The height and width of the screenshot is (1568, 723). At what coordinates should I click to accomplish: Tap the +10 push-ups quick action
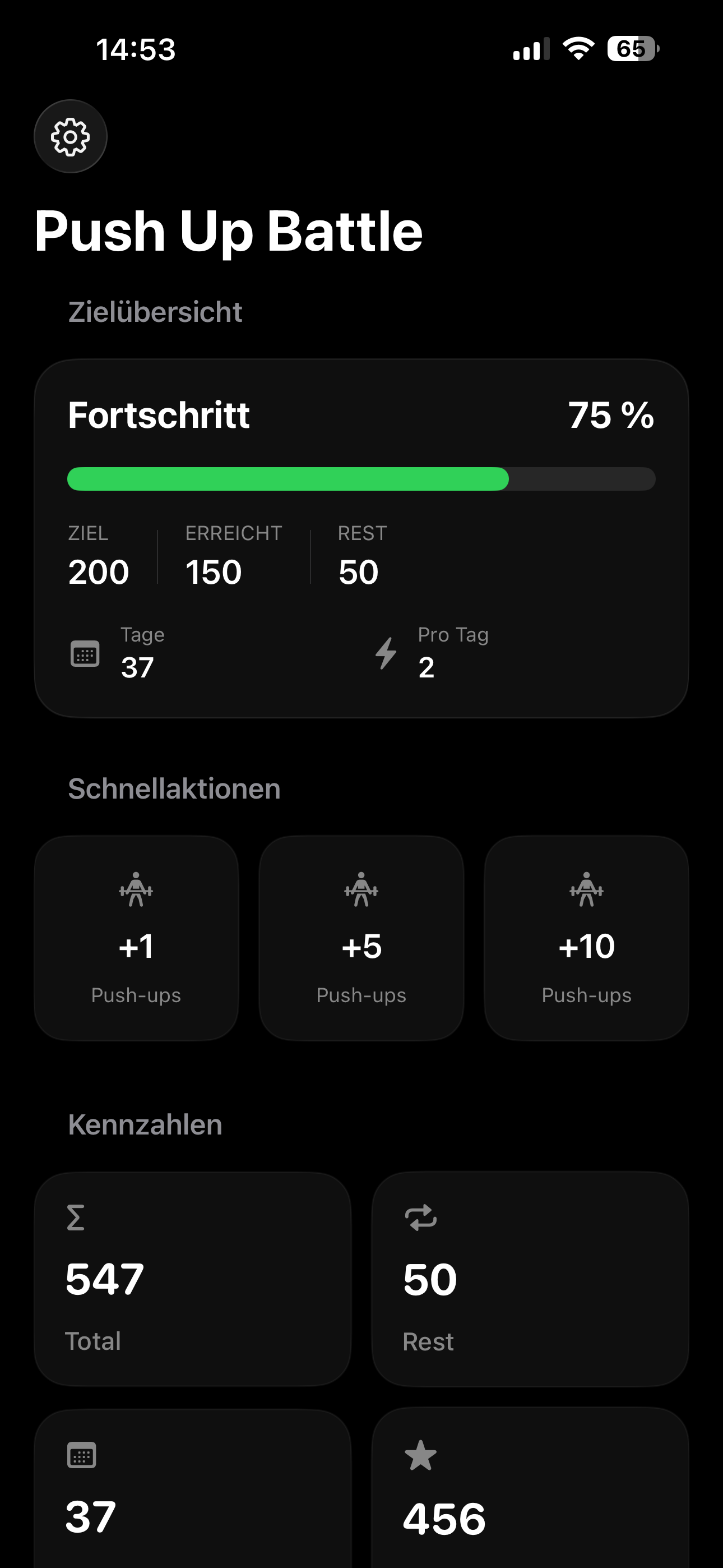[x=587, y=938]
